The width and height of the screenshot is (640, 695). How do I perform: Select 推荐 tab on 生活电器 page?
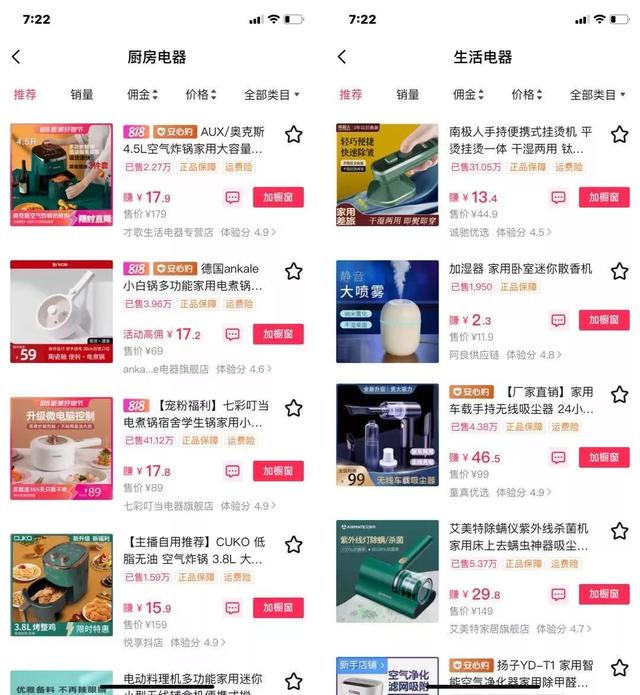350,95
